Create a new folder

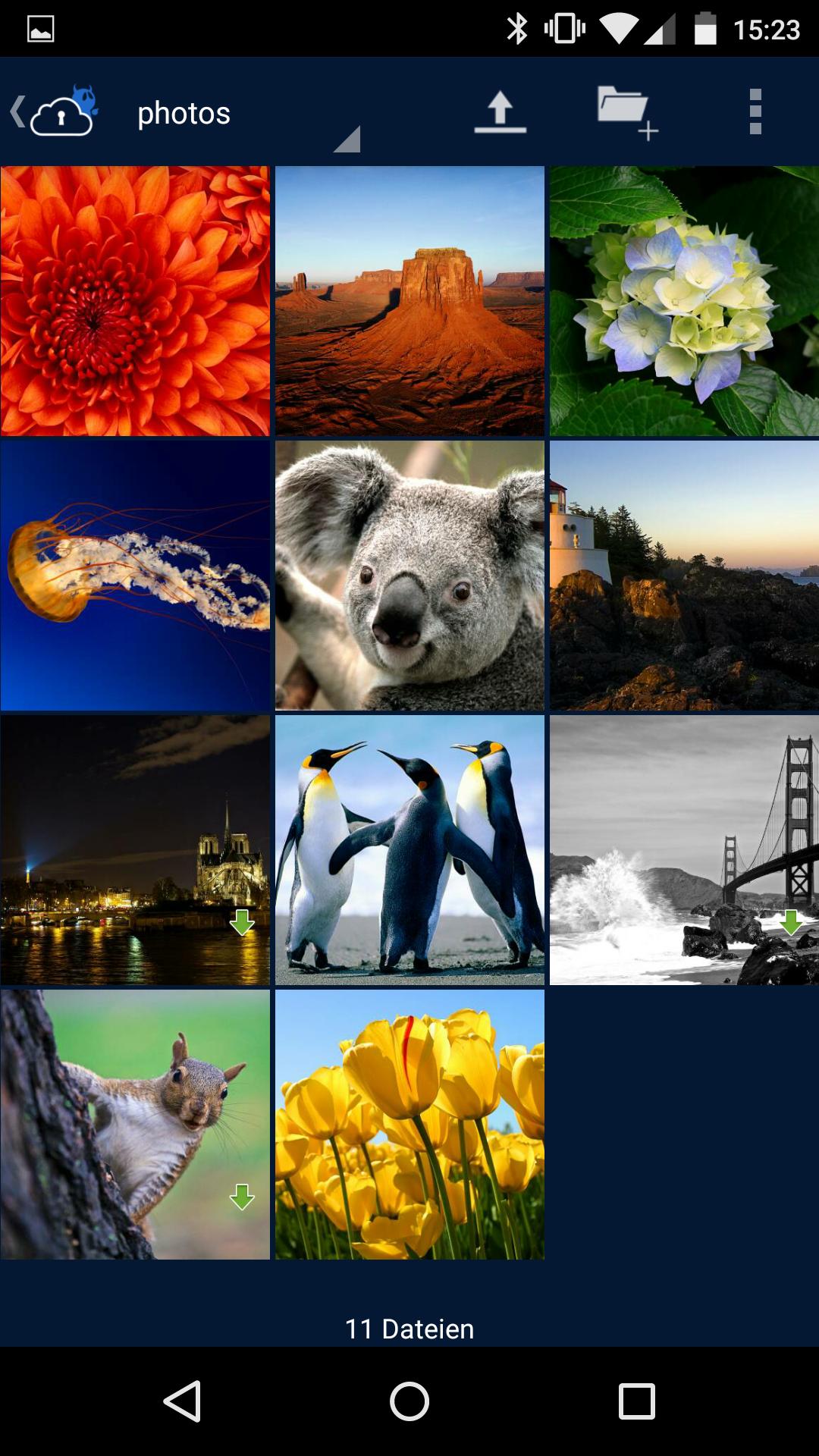[626, 112]
